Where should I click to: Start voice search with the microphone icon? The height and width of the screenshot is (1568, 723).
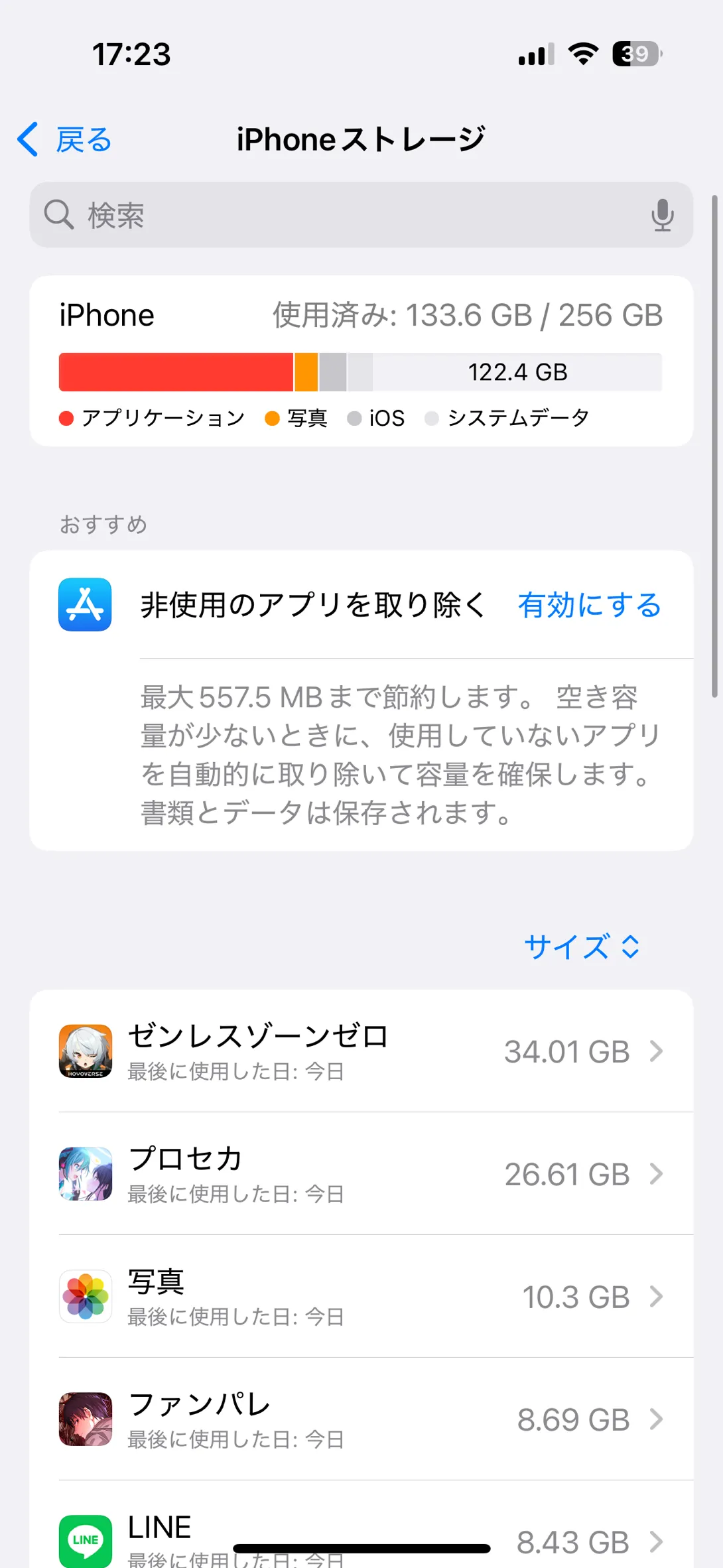click(661, 215)
